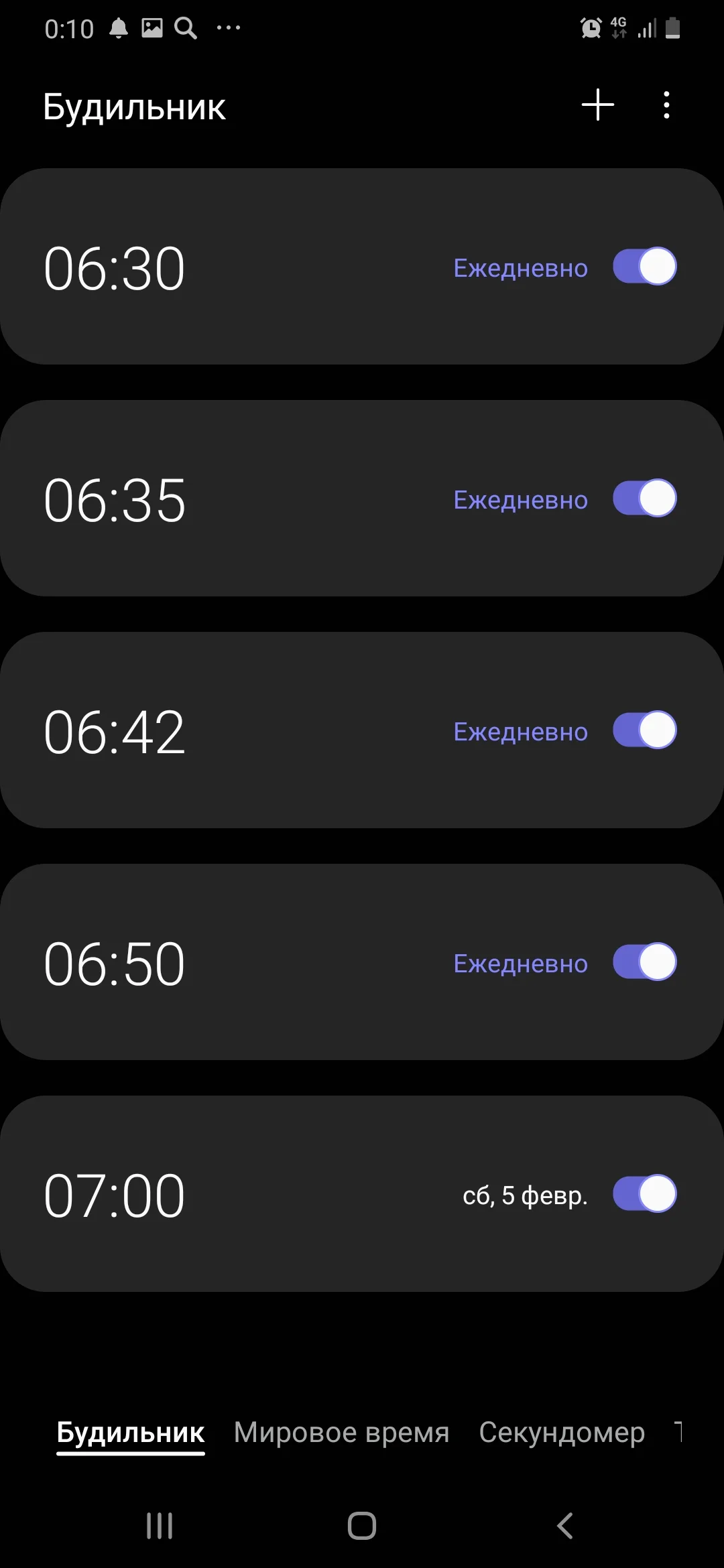Tap the notification bell icon in status bar
724x1568 pixels.
(118, 28)
